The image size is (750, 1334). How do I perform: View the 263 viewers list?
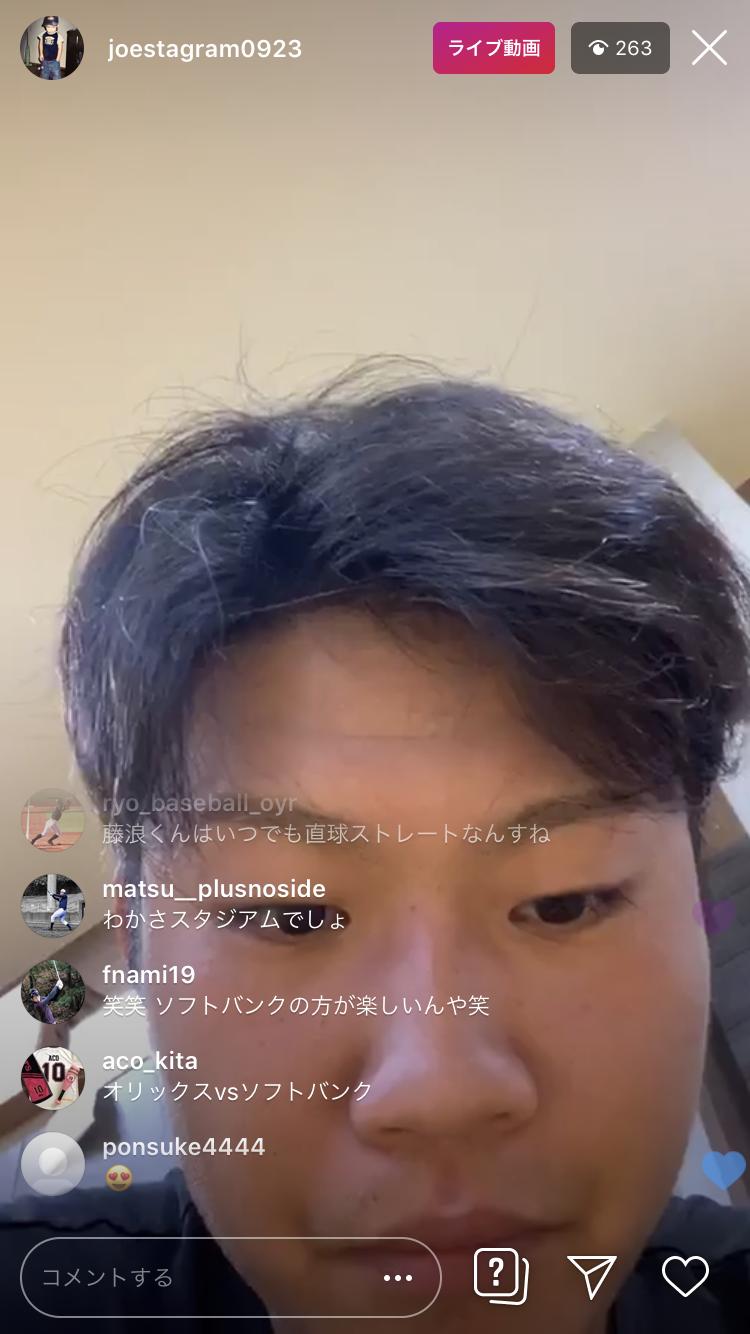click(x=620, y=48)
